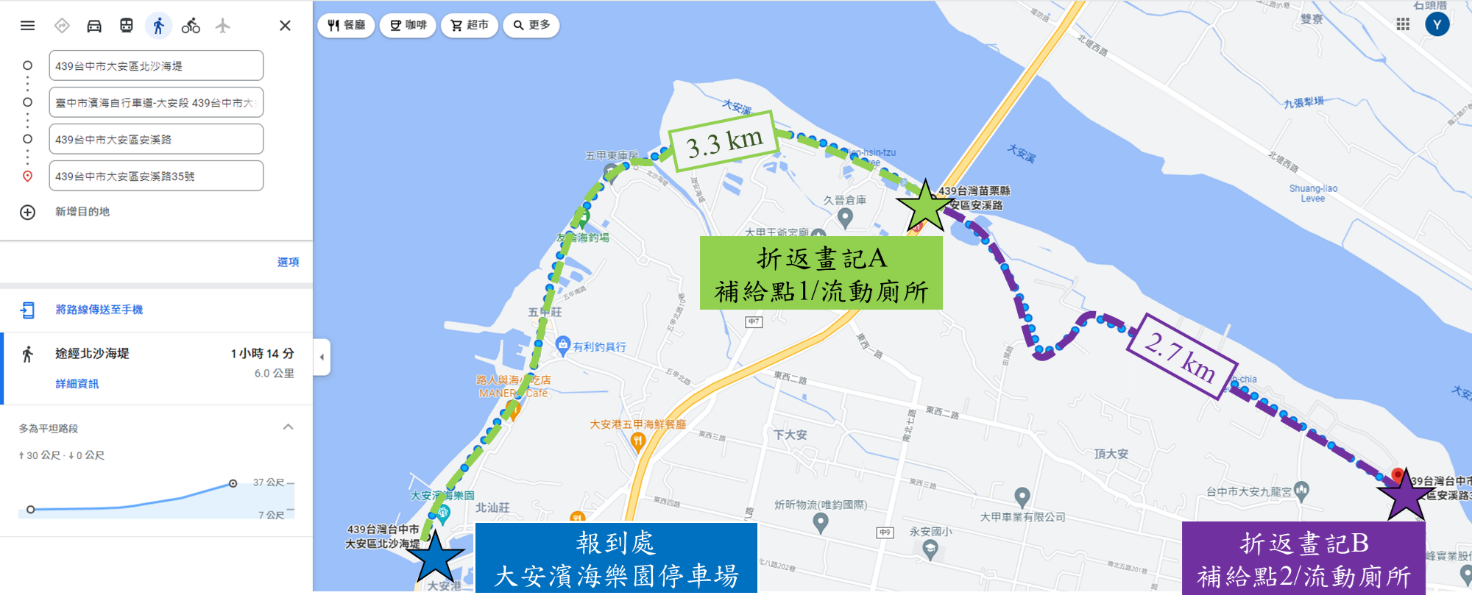
Task: Collapse the elevation profile section
Action: tap(288, 428)
